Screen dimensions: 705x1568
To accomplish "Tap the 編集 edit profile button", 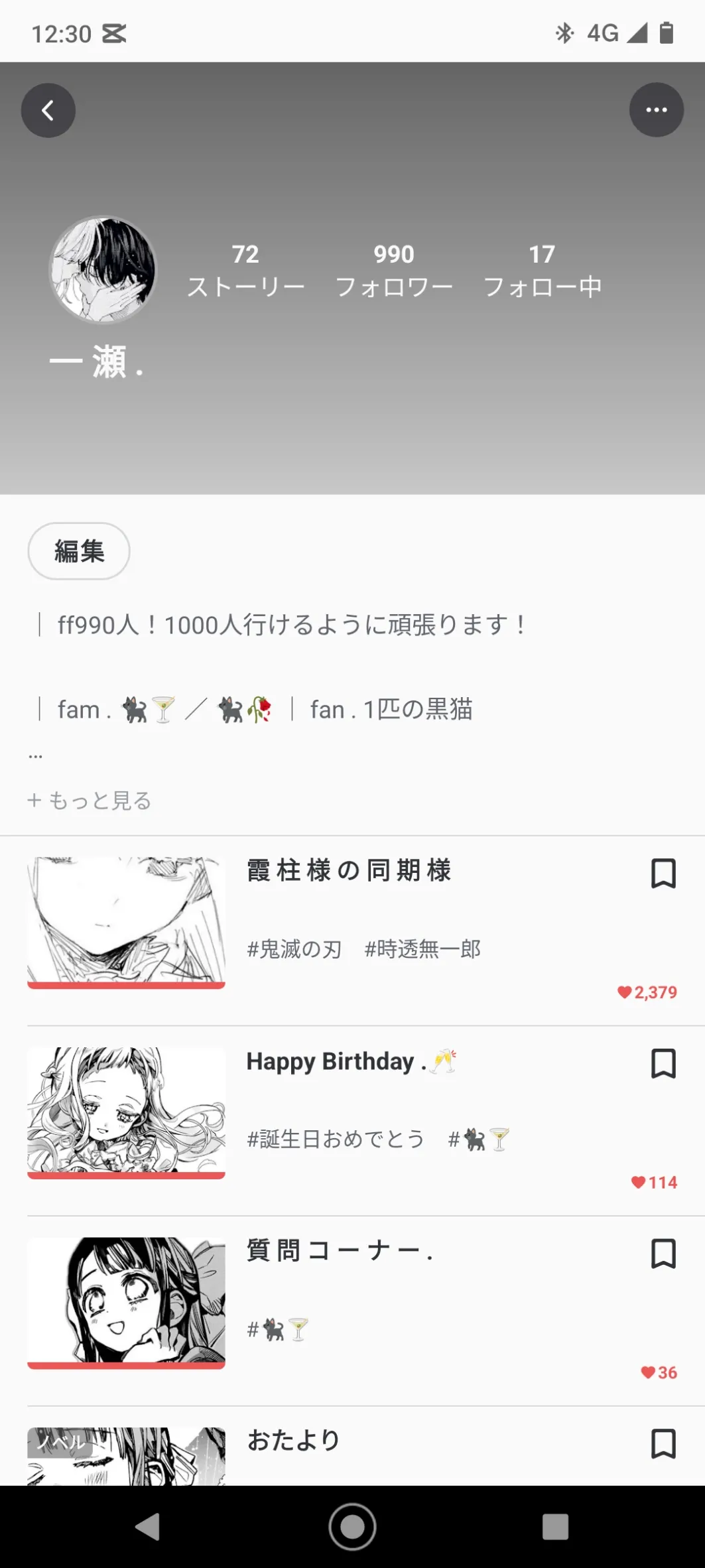I will (79, 551).
